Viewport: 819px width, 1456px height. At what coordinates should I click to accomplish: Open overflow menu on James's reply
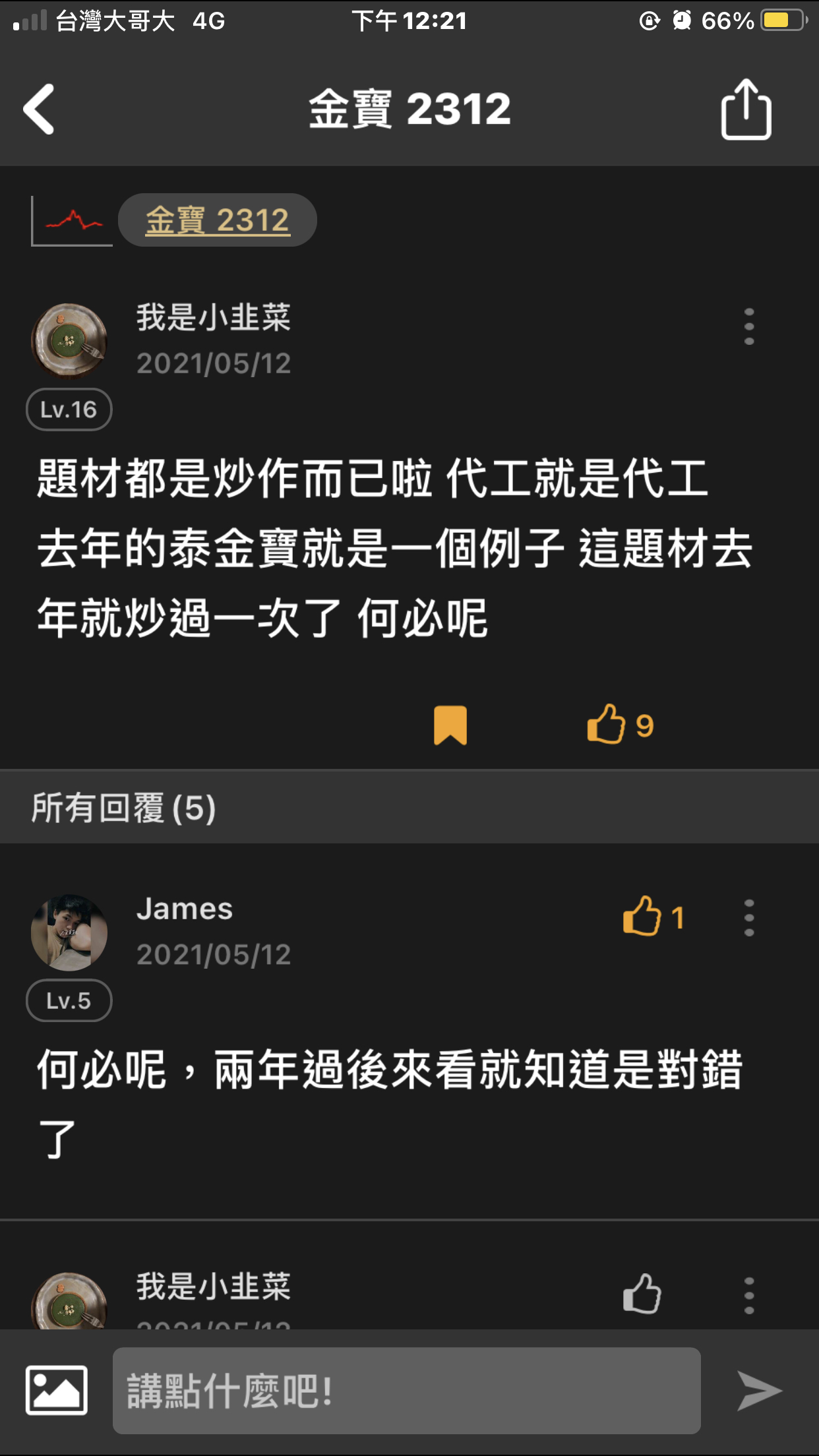click(748, 917)
